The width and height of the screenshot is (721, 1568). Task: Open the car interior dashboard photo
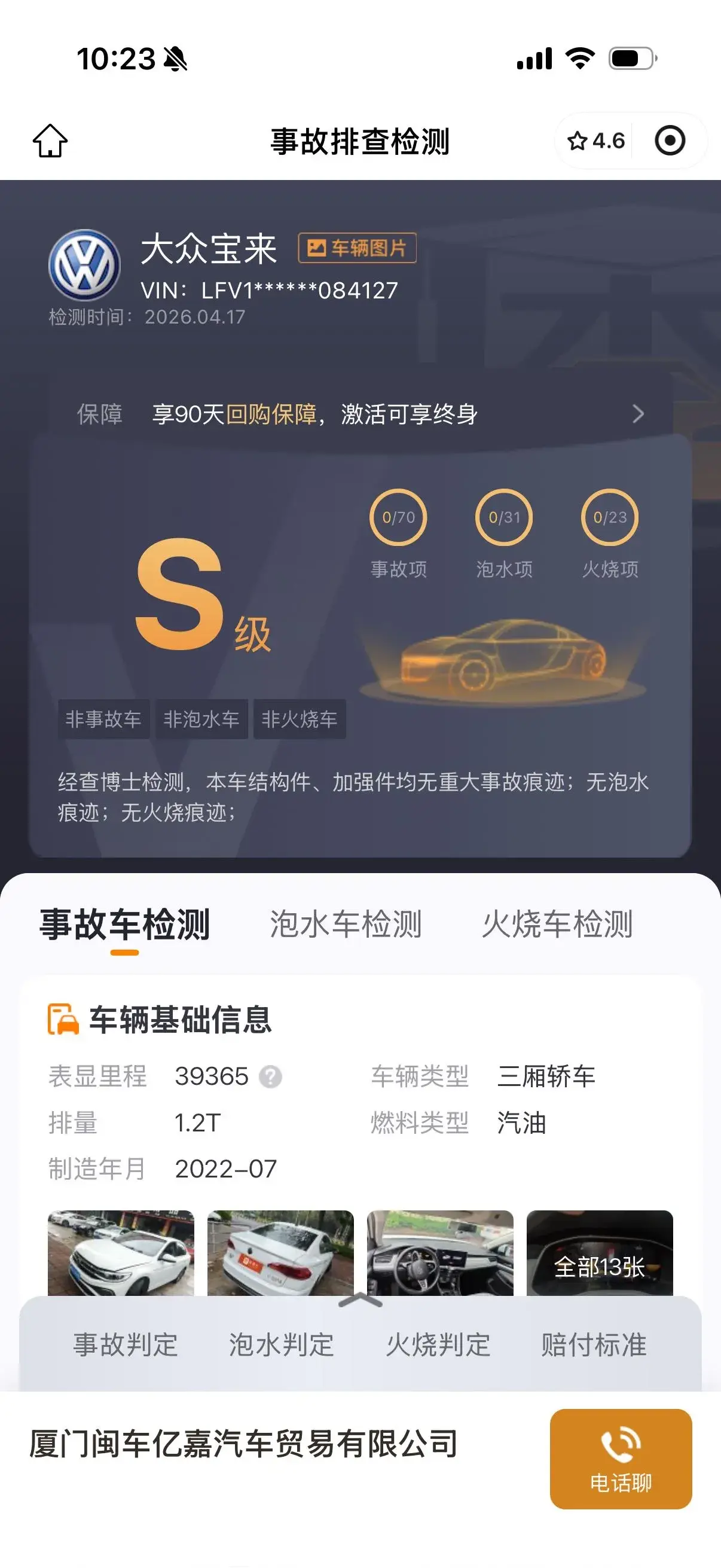440,1252
